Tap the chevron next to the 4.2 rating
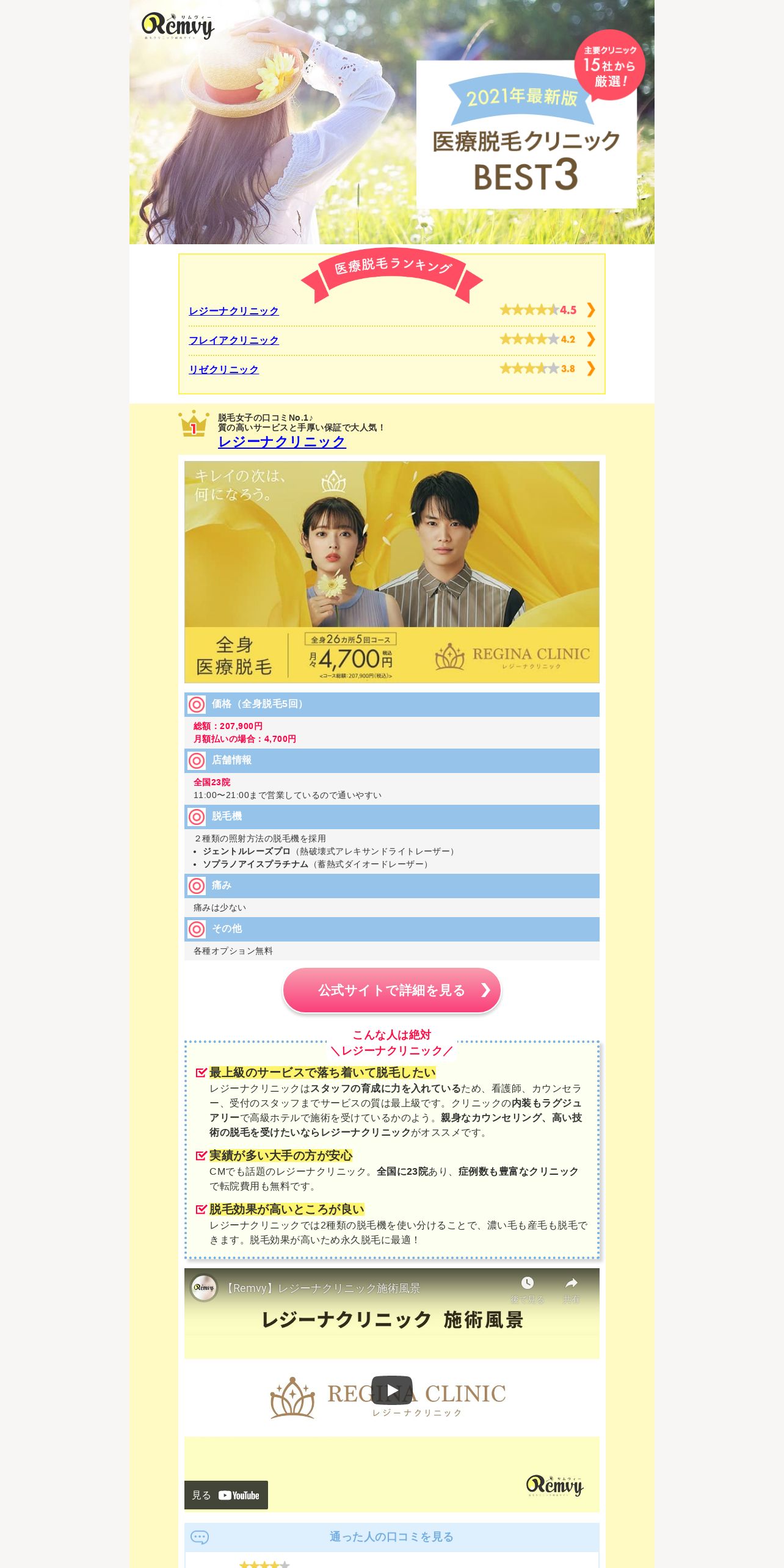This screenshot has width=784, height=1568. click(590, 339)
